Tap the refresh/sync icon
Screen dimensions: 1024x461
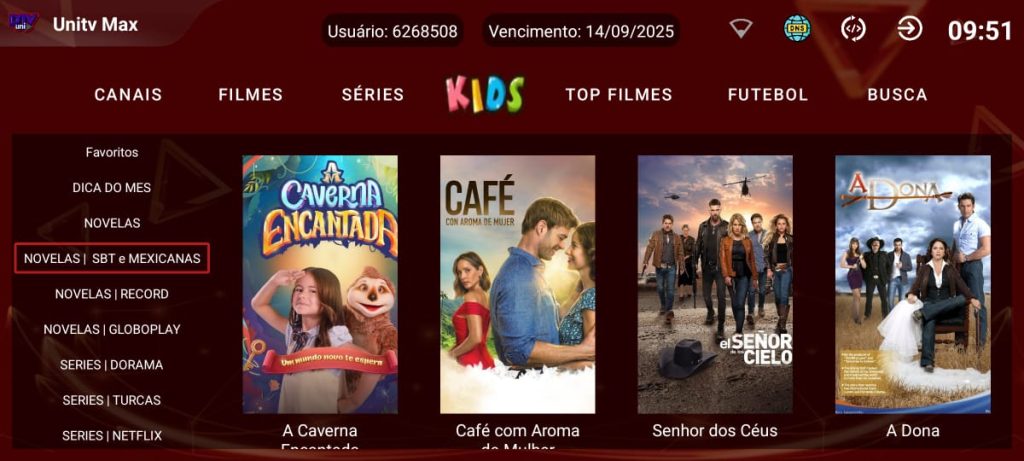(x=853, y=29)
